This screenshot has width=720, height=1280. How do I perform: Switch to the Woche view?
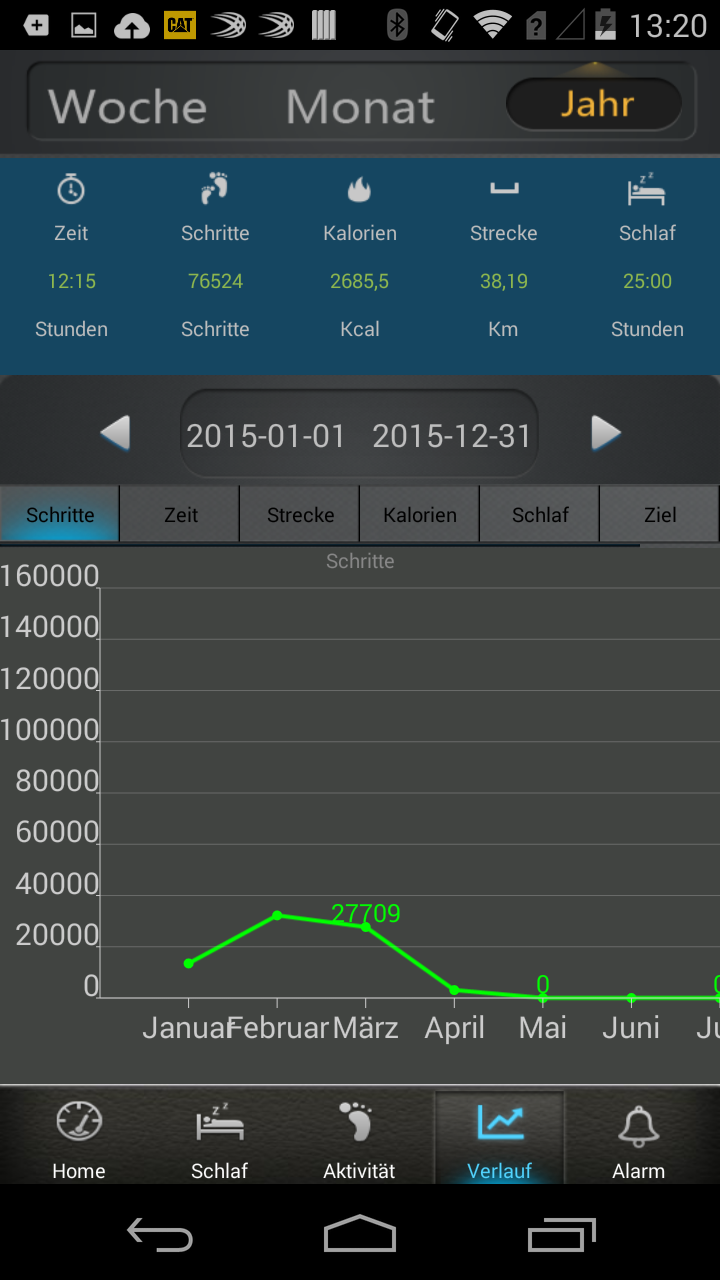(127, 106)
